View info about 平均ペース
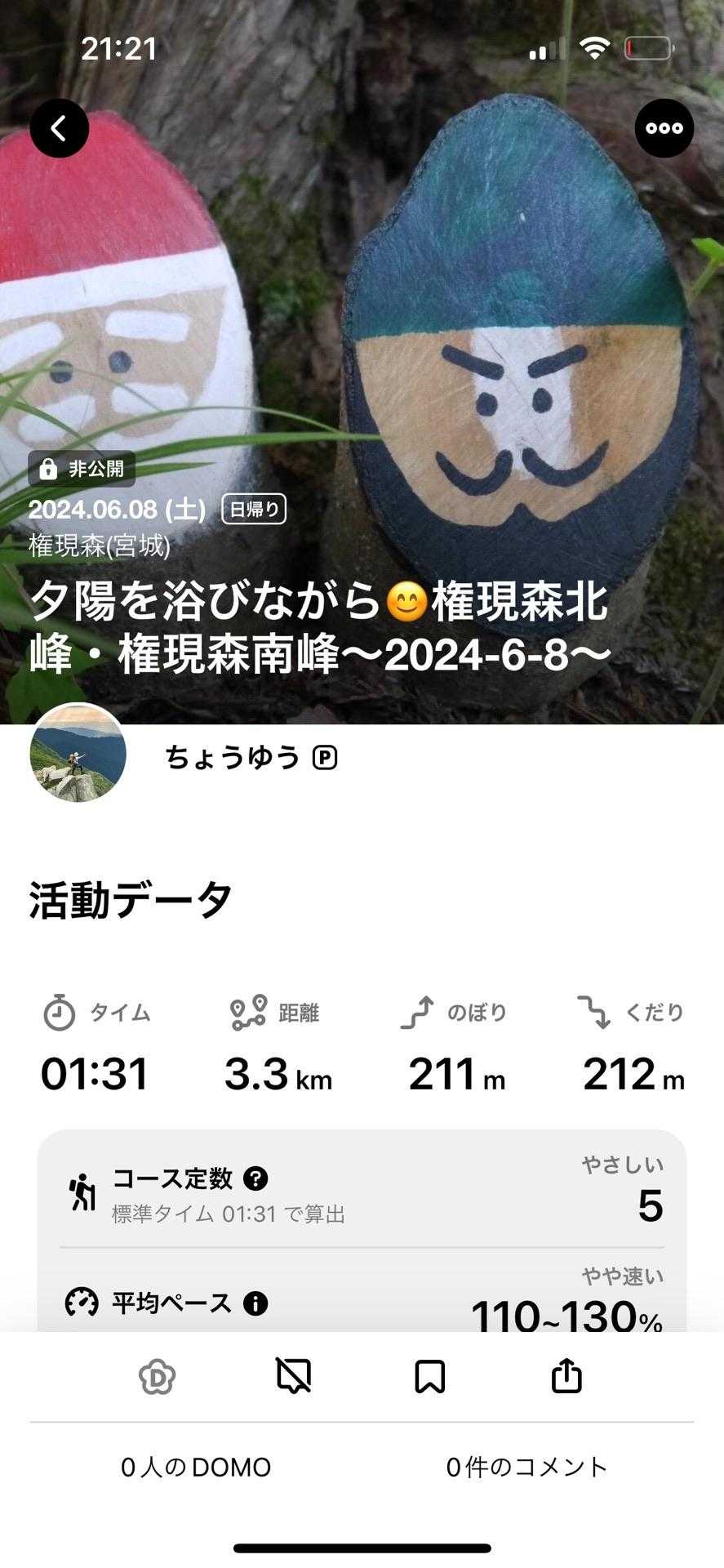Screen dimensions: 724x1568 tap(255, 1303)
